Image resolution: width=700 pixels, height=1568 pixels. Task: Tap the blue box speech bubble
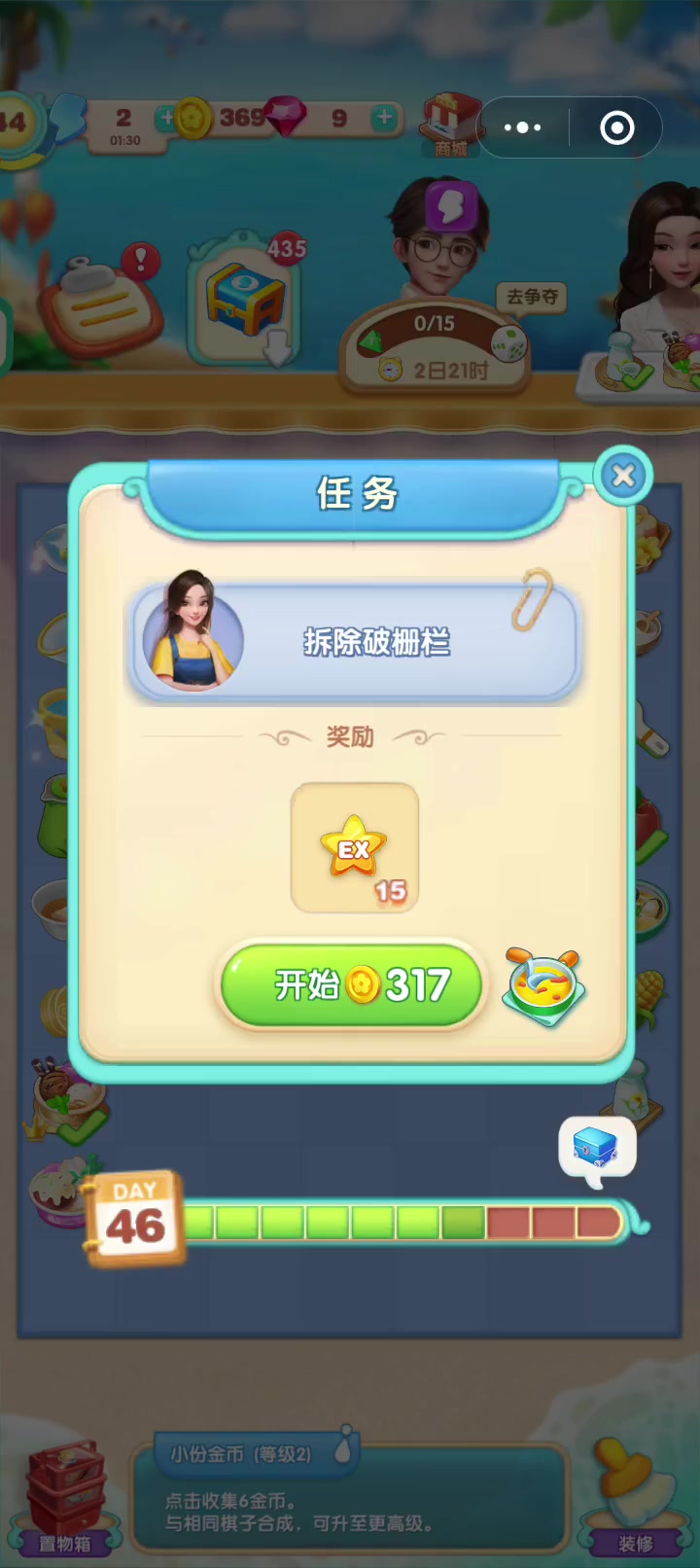click(x=597, y=1150)
